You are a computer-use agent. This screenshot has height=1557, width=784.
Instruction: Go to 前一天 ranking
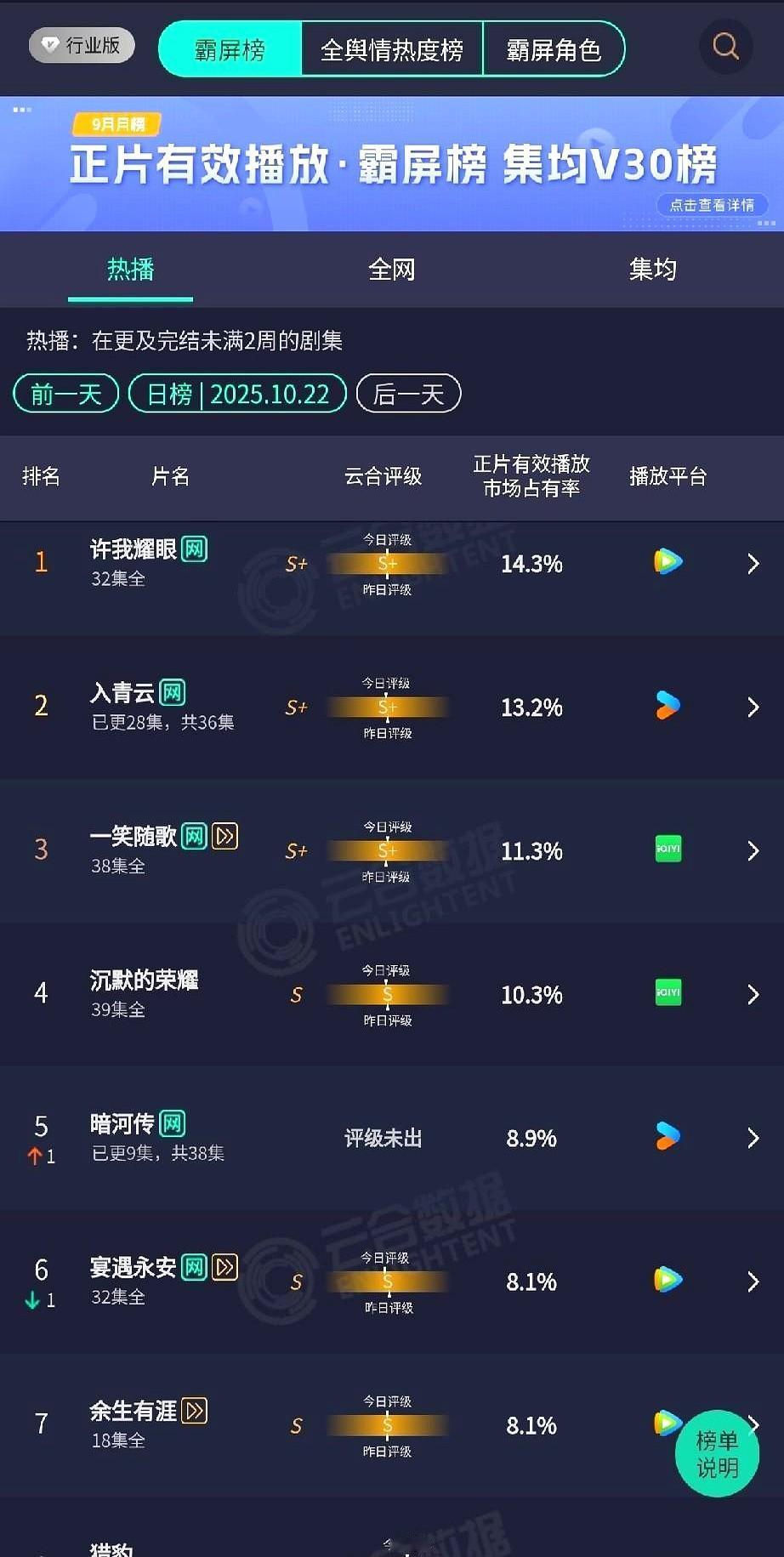tap(66, 394)
